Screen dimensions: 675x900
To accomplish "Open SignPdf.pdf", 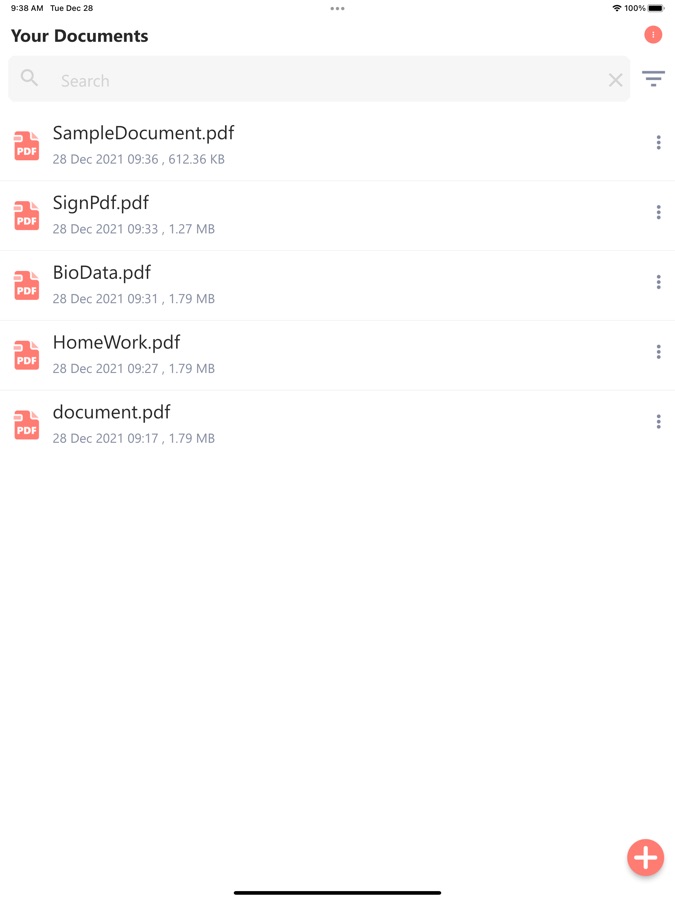I will [100, 203].
